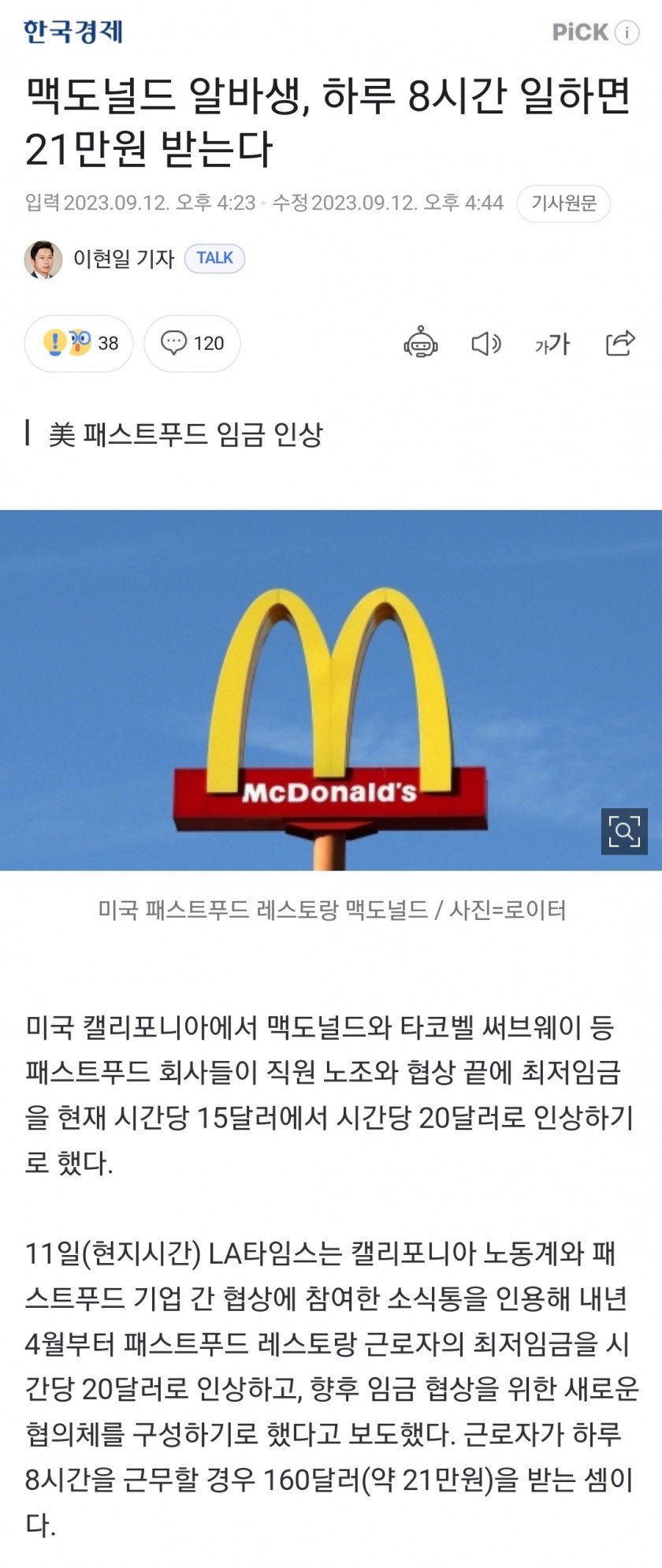Tap the TALK button
662x1568 pixels.
pos(214,259)
